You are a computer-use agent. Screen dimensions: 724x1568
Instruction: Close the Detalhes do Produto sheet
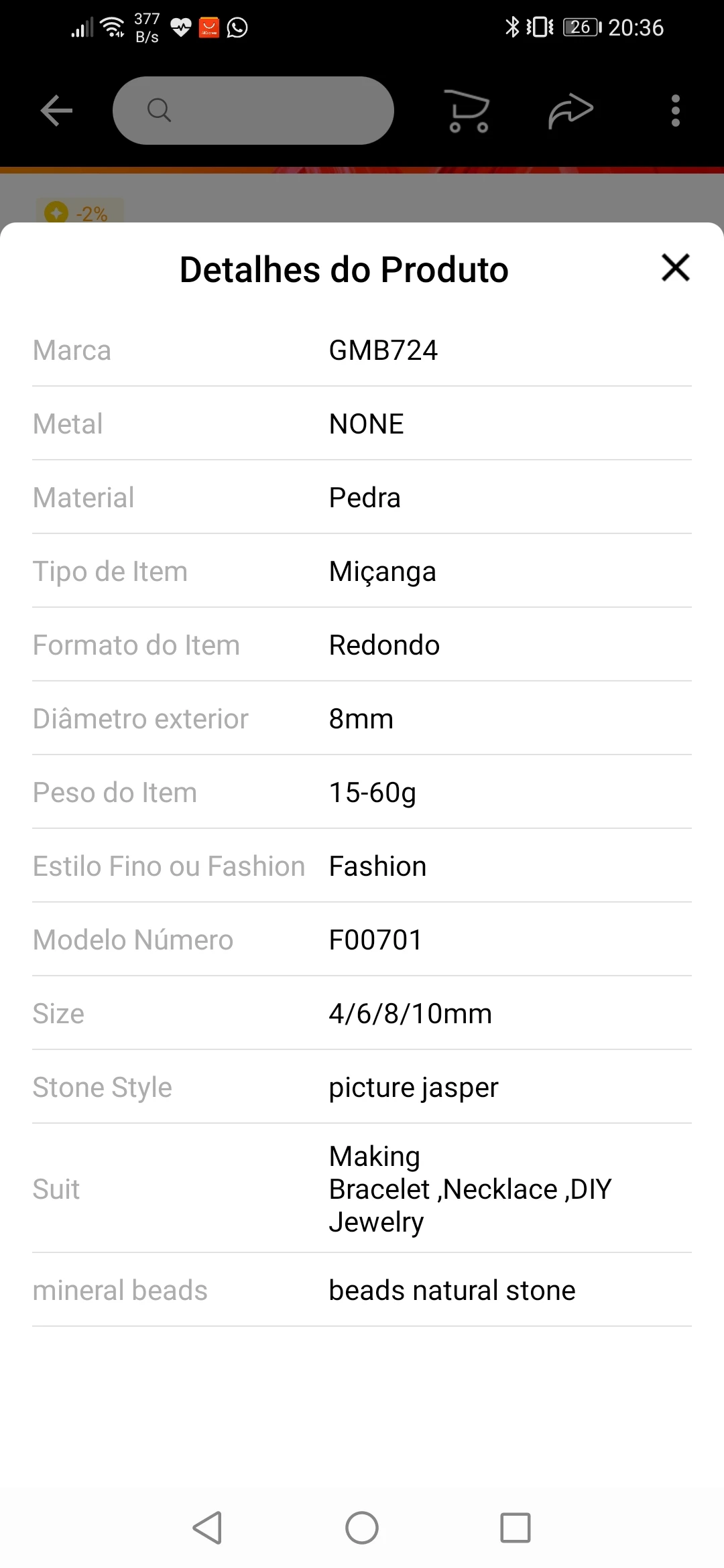[675, 268]
